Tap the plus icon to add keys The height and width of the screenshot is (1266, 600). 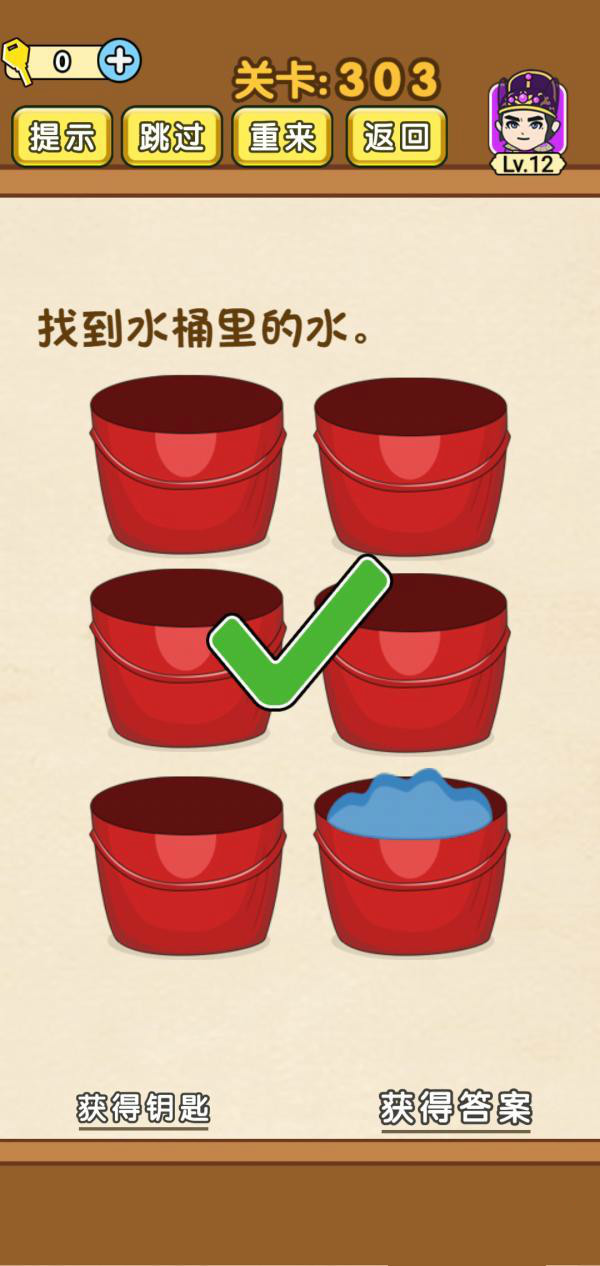point(120,61)
